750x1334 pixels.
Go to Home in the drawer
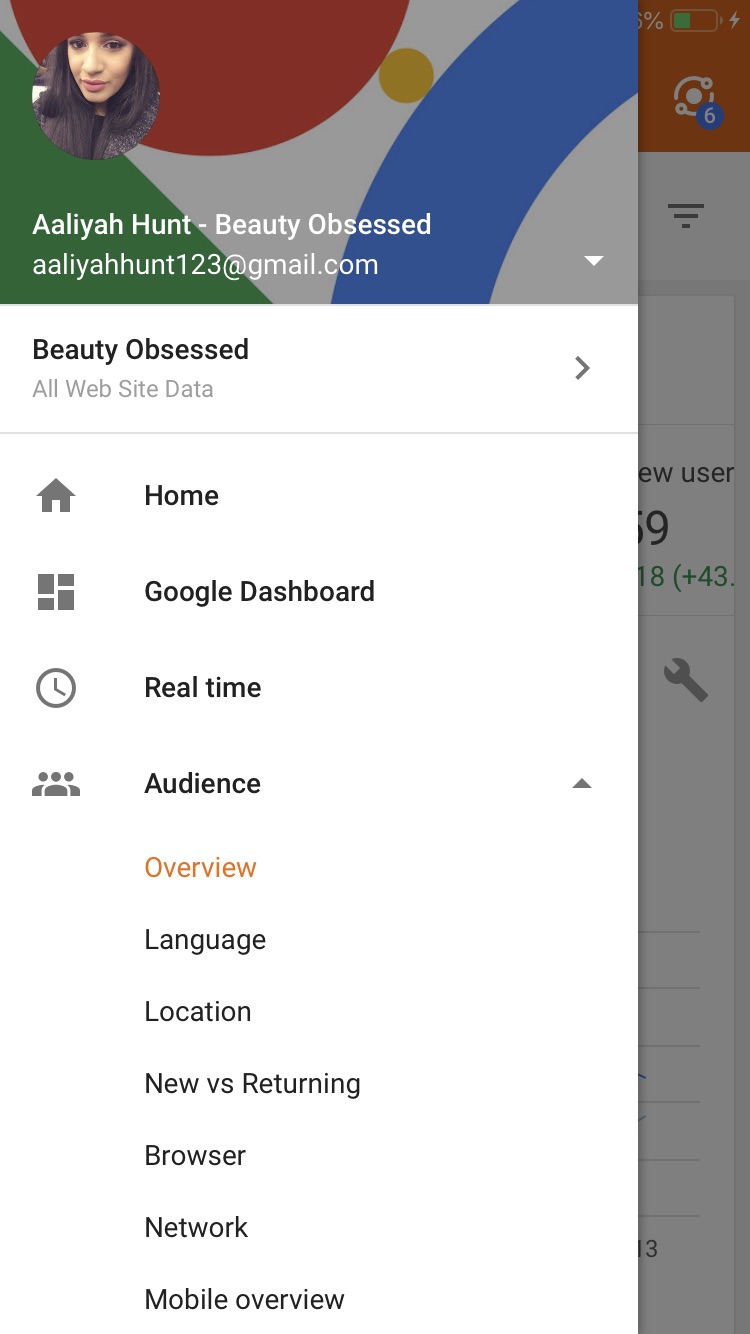[181, 496]
